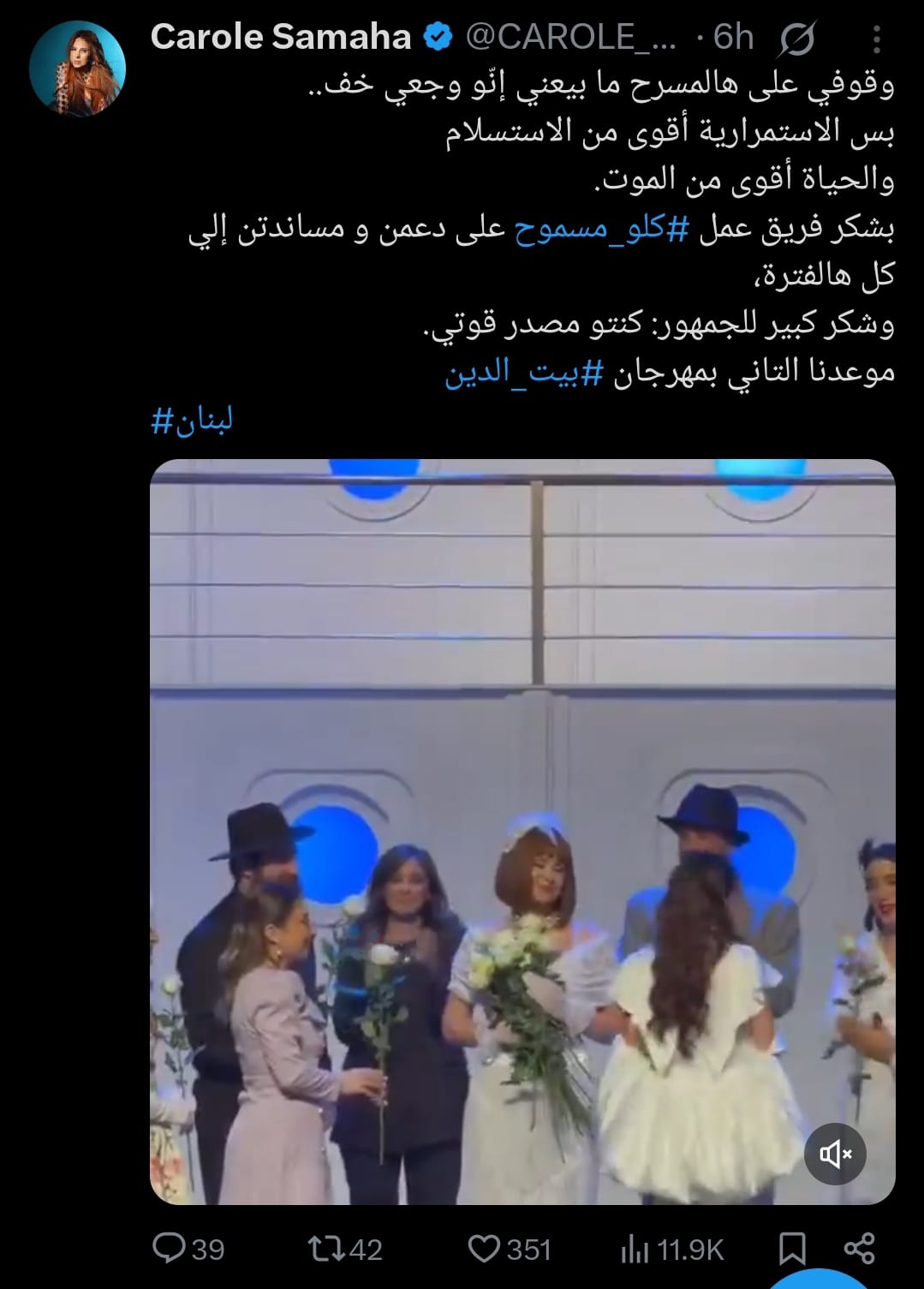Viewport: 924px width, 1289px height.
Task: Open the Carole Samaha display name
Action: point(281,37)
